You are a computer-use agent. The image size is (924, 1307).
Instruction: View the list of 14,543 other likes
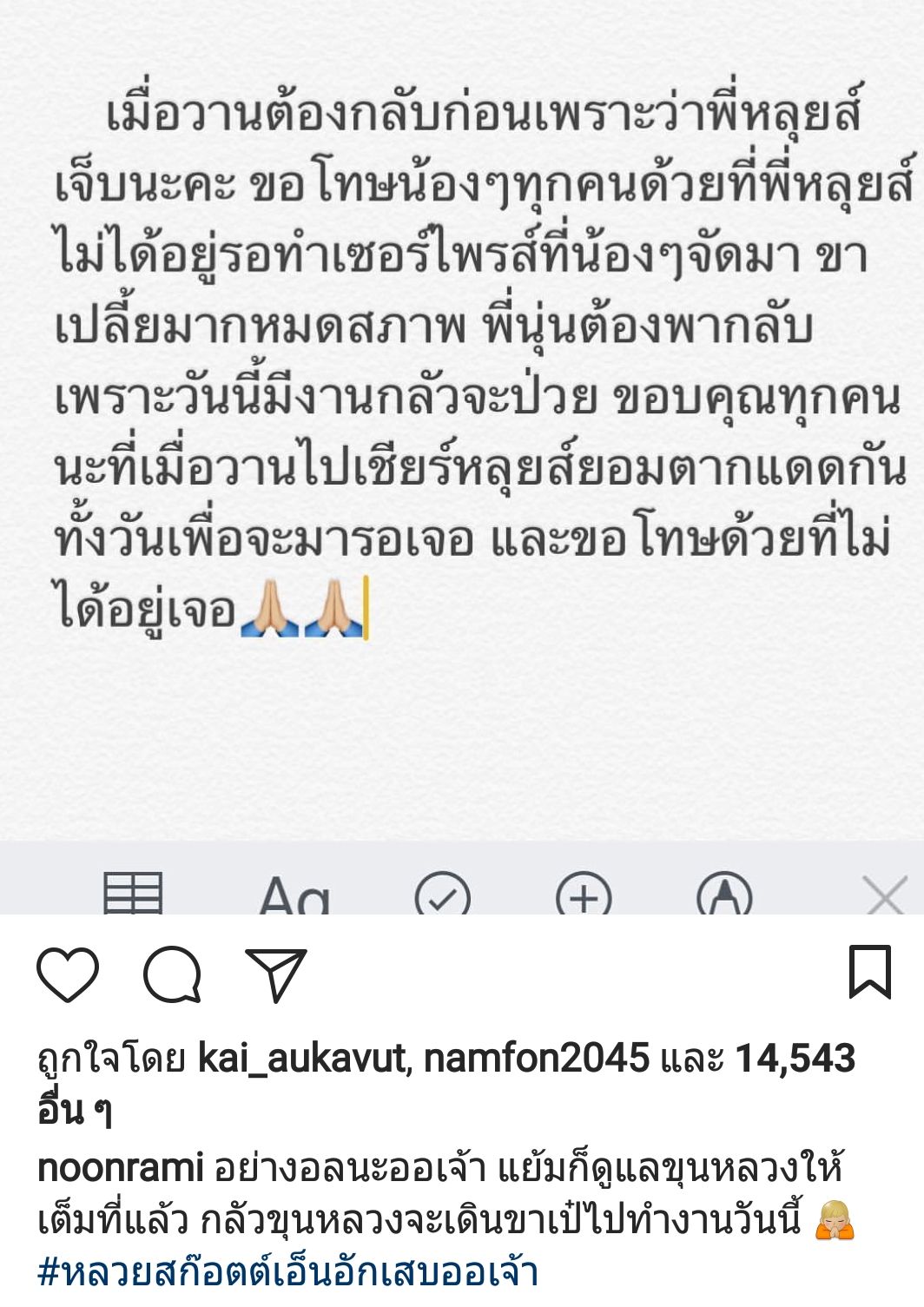coord(795,1059)
